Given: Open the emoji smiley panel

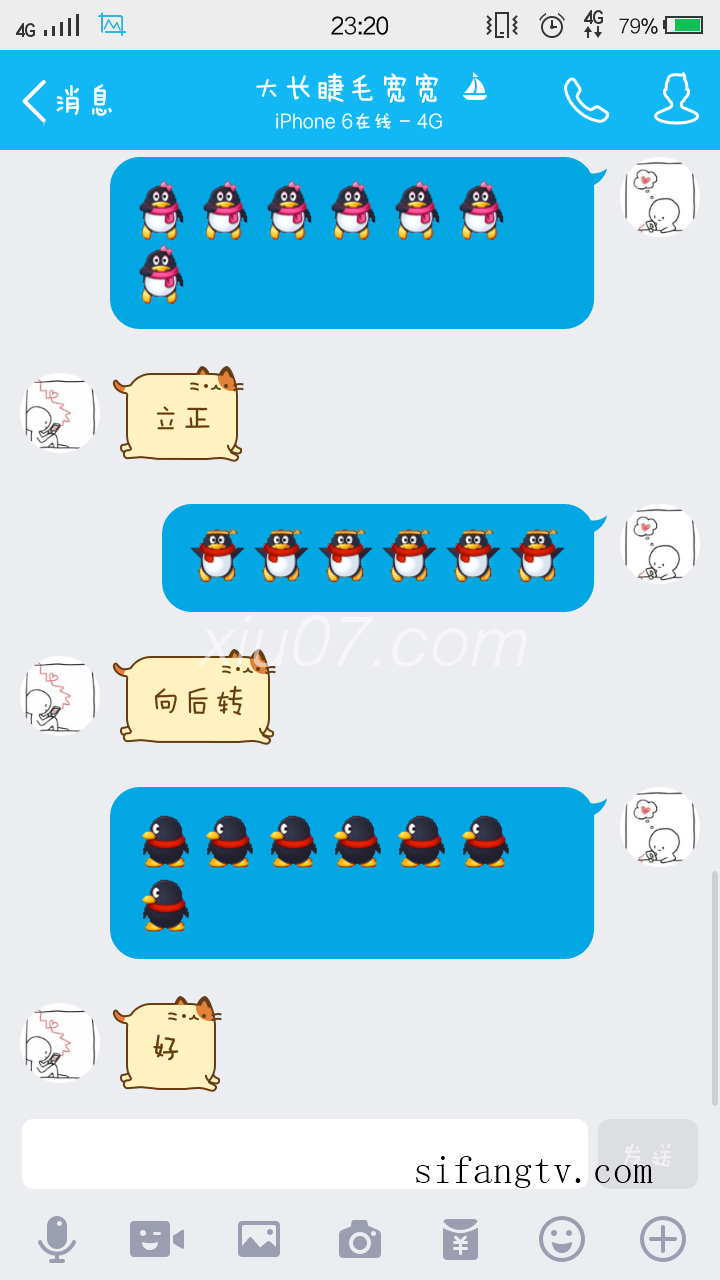Looking at the screenshot, I should click(x=561, y=1239).
